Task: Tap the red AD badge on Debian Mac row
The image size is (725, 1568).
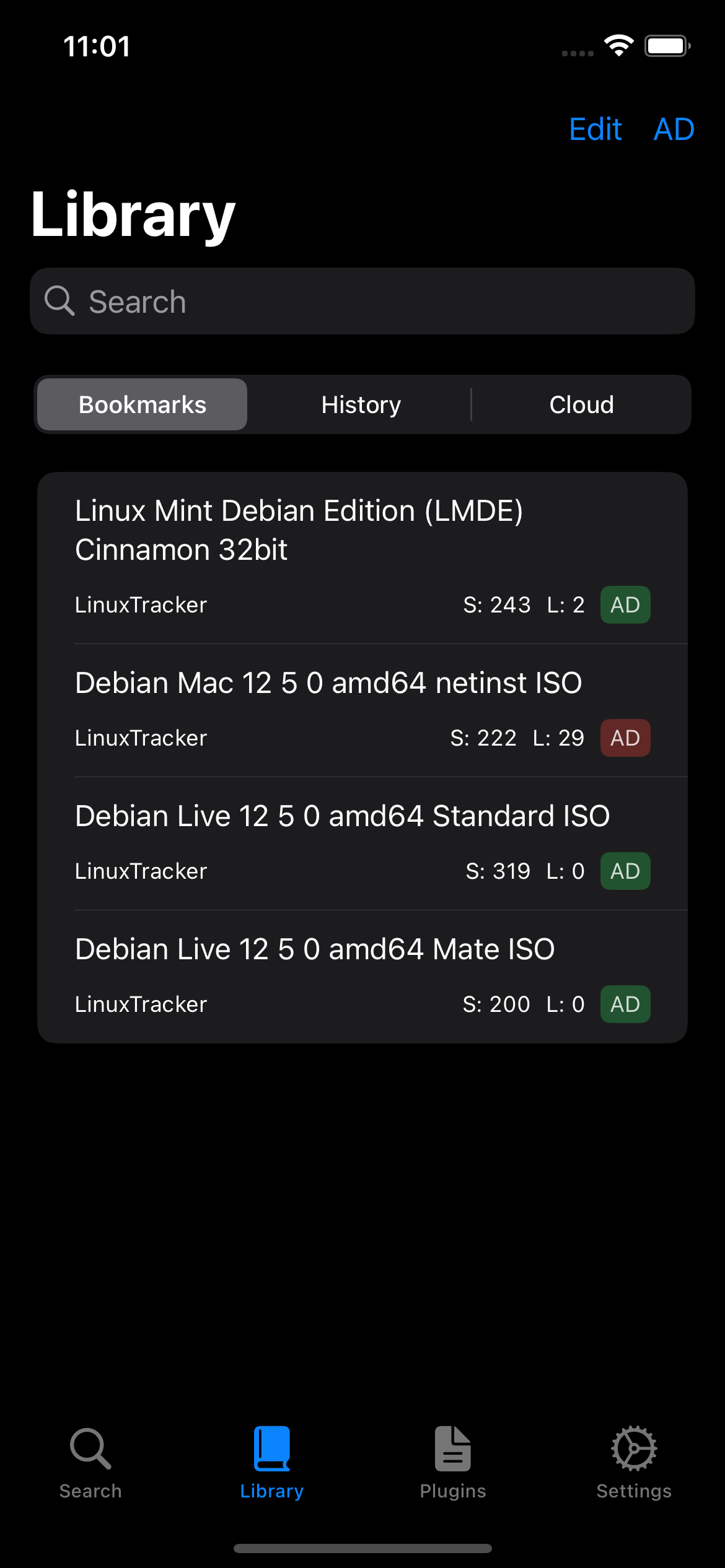Action: 625,738
